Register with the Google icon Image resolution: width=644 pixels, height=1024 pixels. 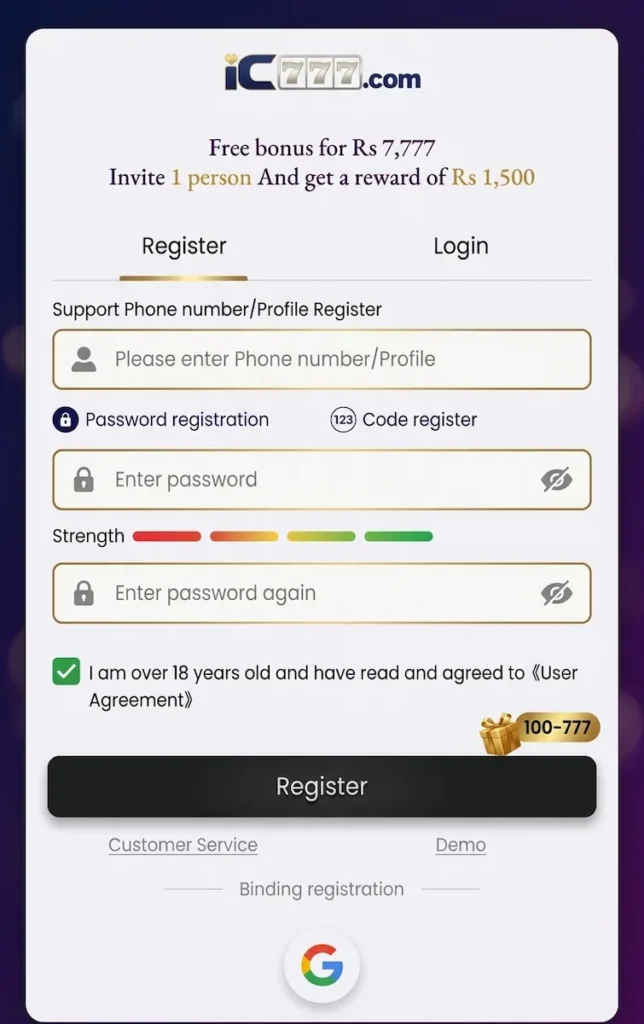(322, 965)
